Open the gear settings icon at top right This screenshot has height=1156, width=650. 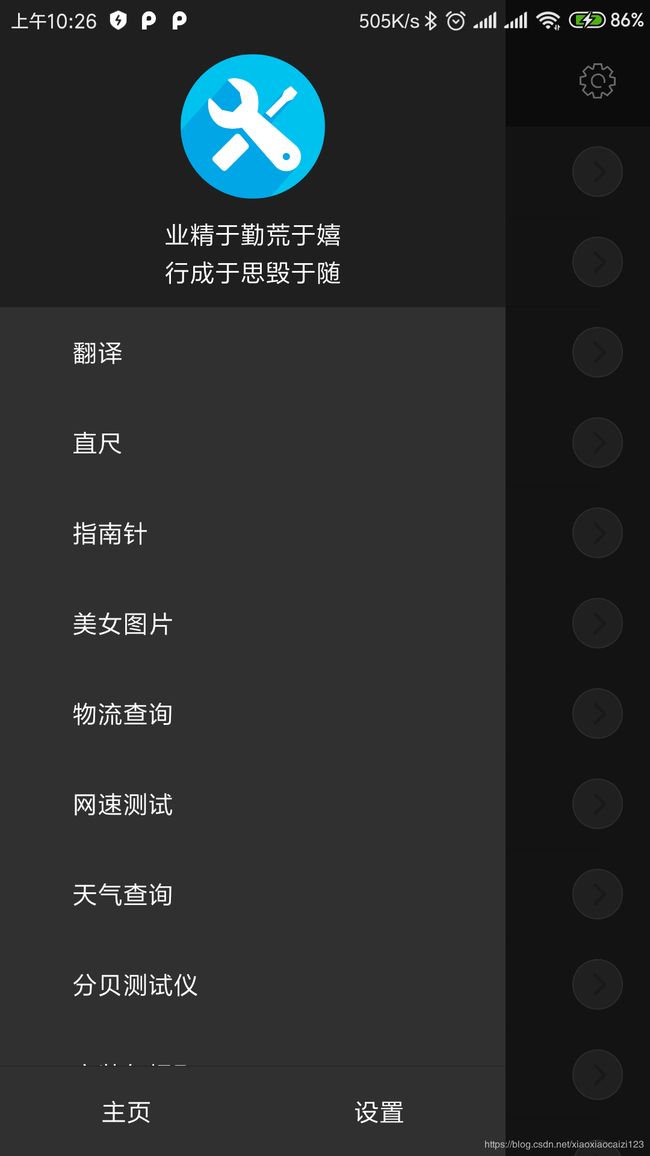point(597,80)
